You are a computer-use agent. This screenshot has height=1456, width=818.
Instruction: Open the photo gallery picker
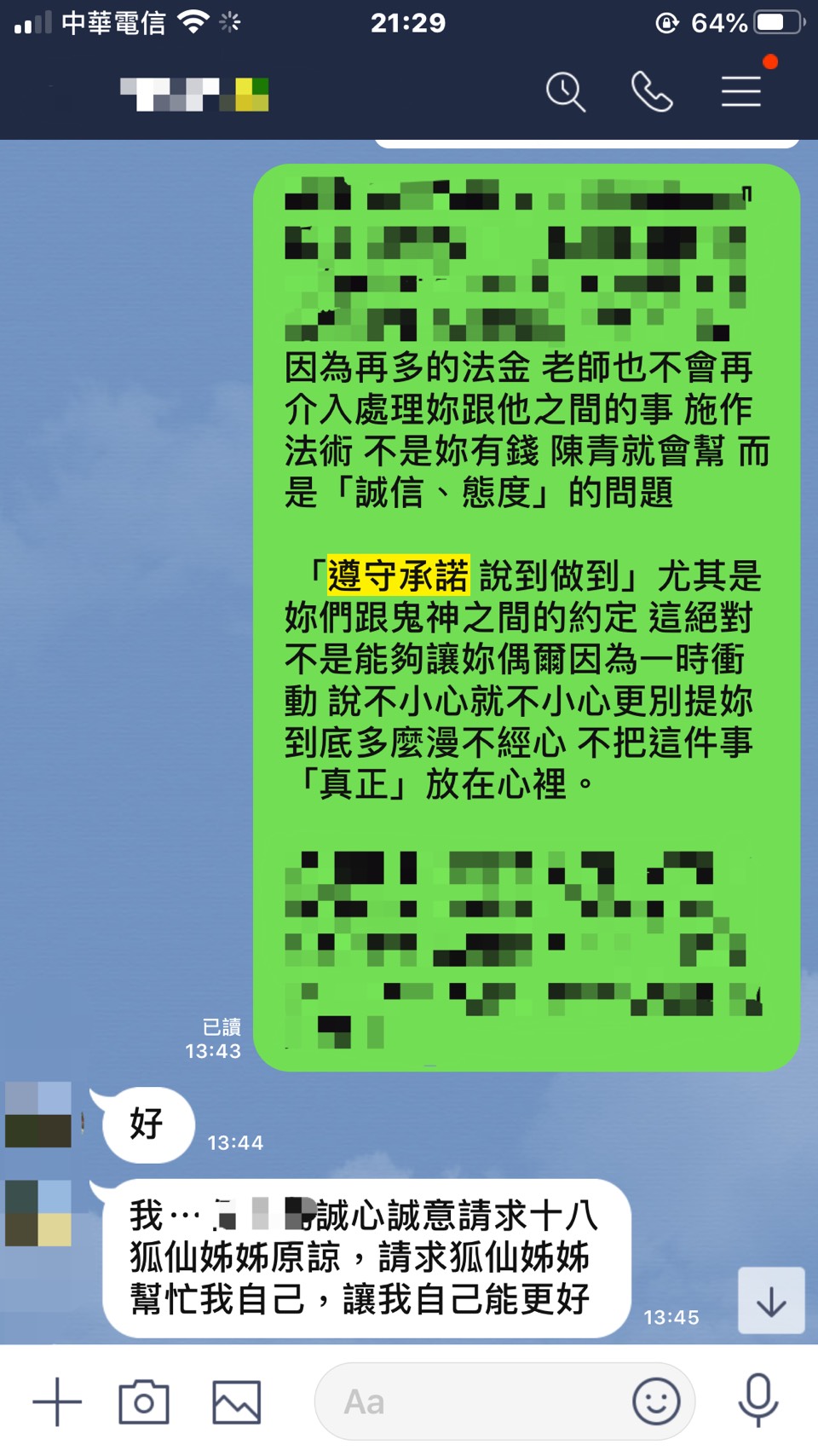click(x=236, y=1401)
